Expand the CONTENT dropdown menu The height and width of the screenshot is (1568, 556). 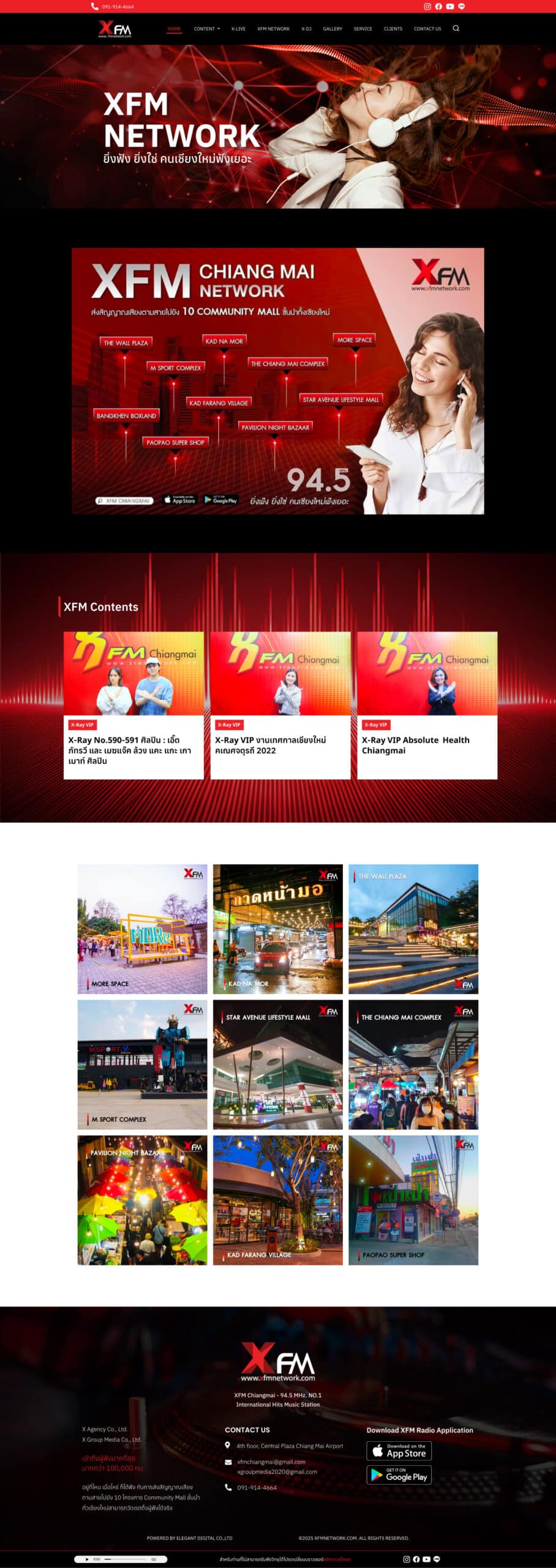coord(206,29)
